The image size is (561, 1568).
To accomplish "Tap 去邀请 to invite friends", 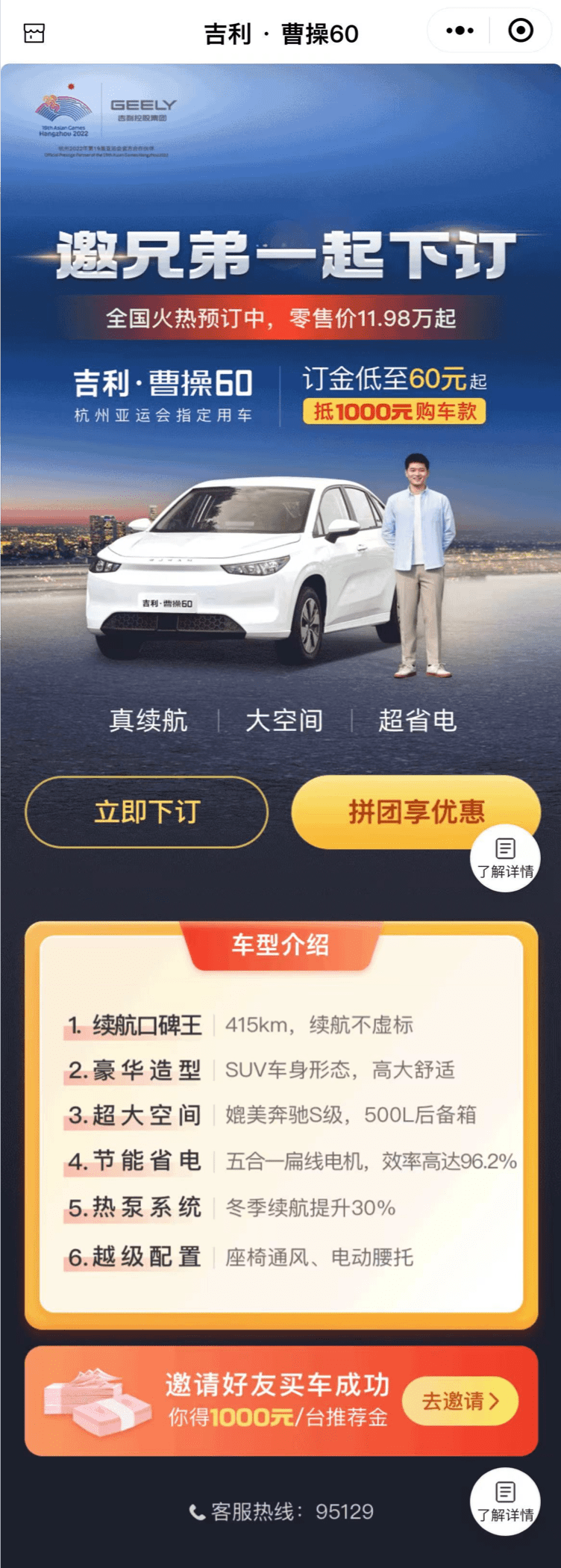I will tap(460, 1401).
